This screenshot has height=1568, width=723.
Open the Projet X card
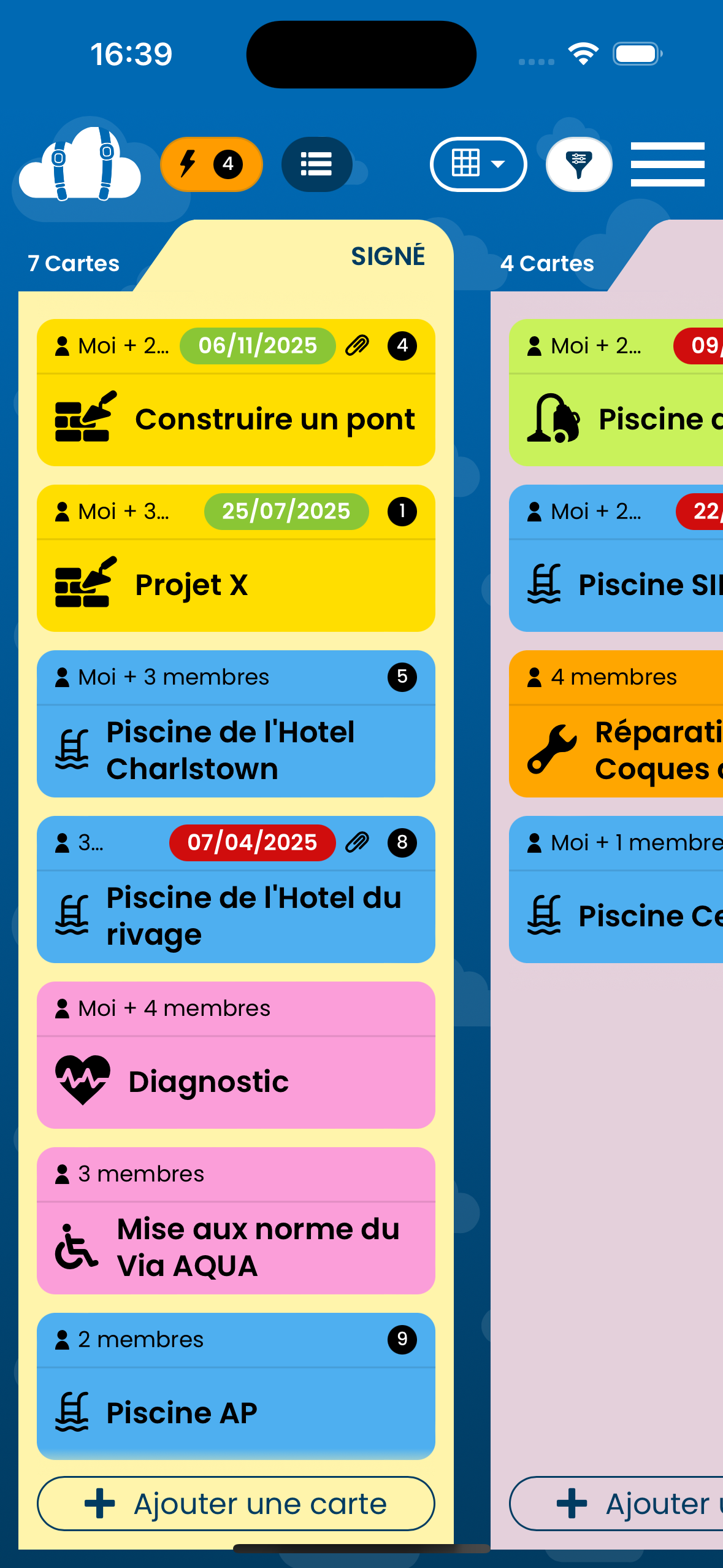tap(236, 558)
